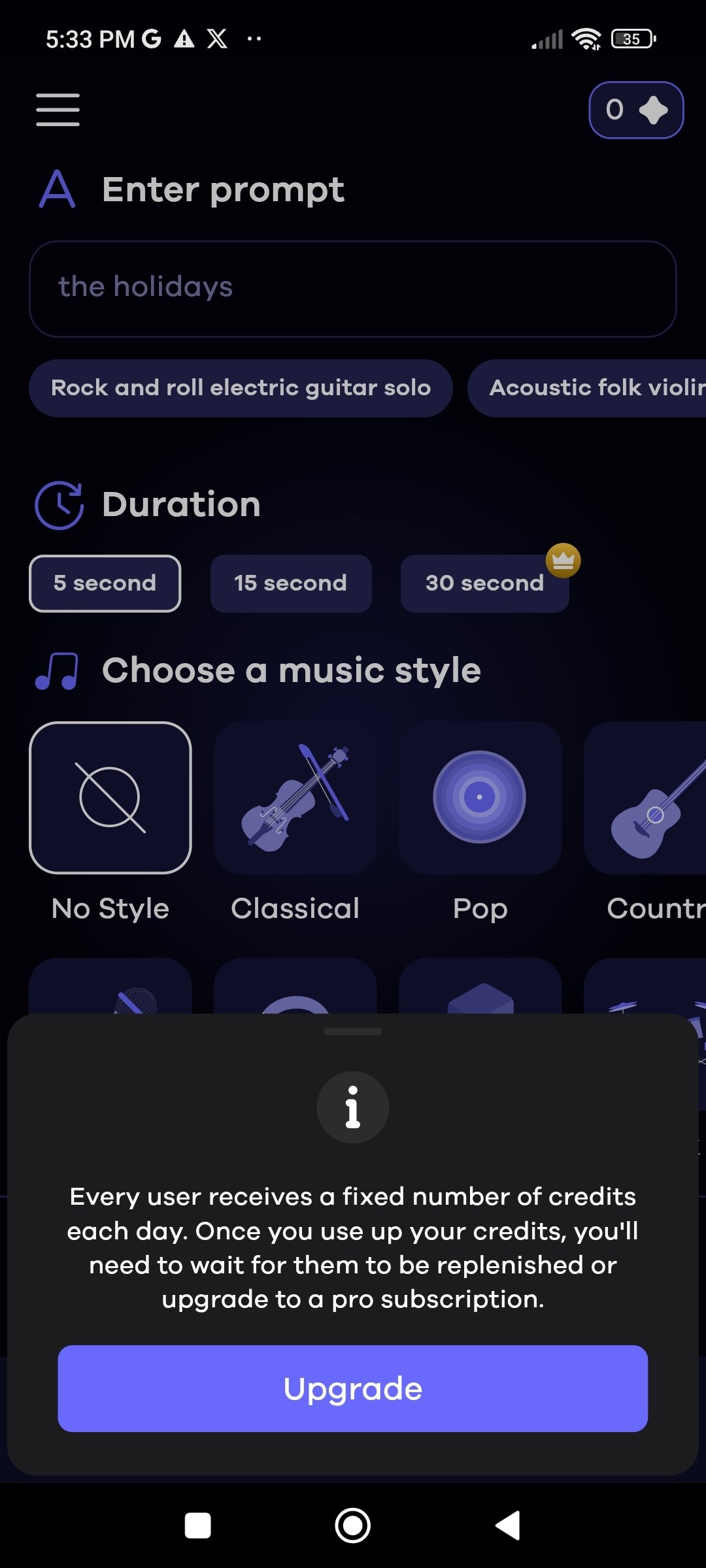Choose the 5 second duration
Screen dimensions: 706x1568
(105, 583)
